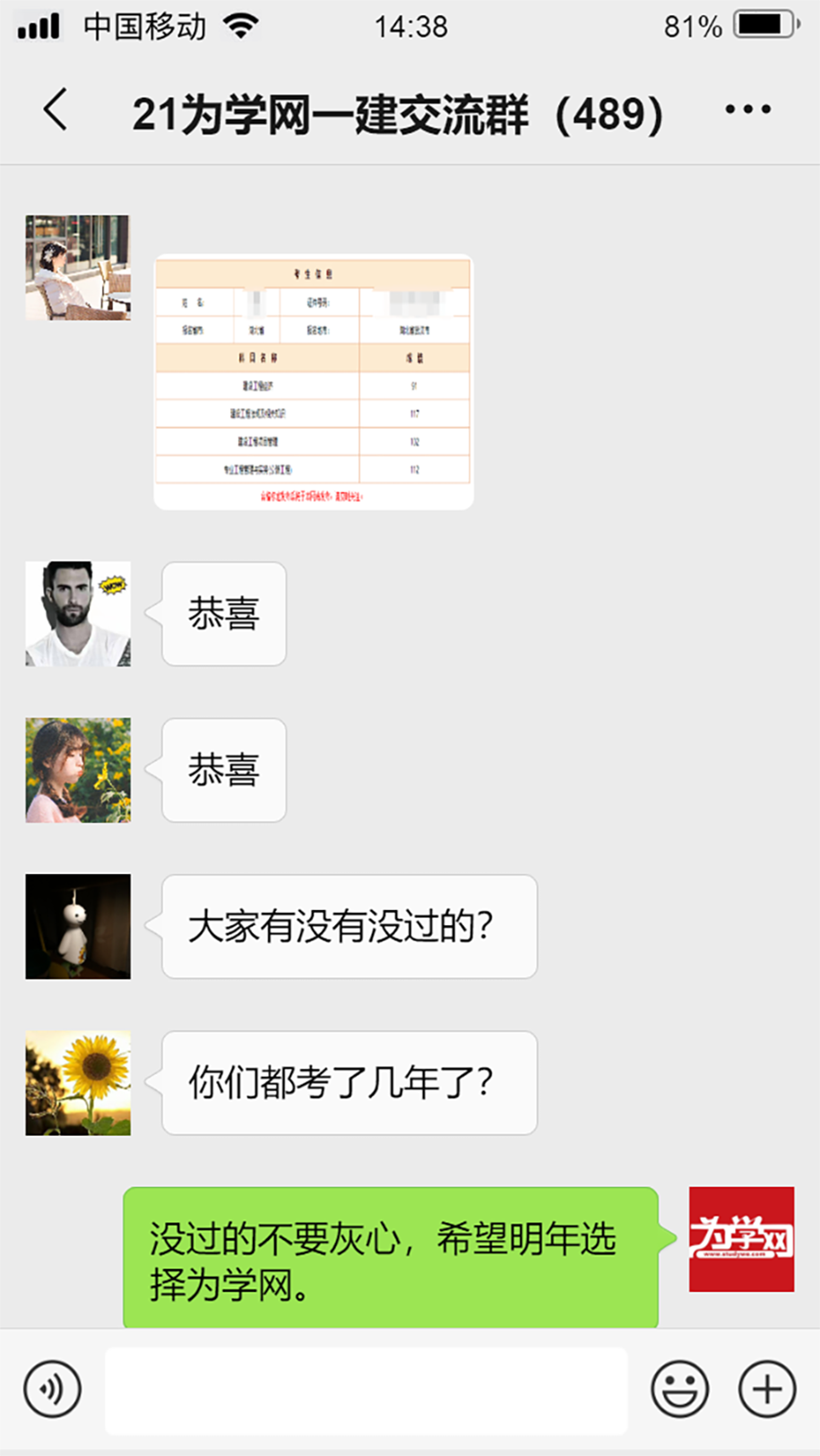This screenshot has height=1456, width=820.
Task: Tap the message text field
Action: click(x=366, y=1389)
